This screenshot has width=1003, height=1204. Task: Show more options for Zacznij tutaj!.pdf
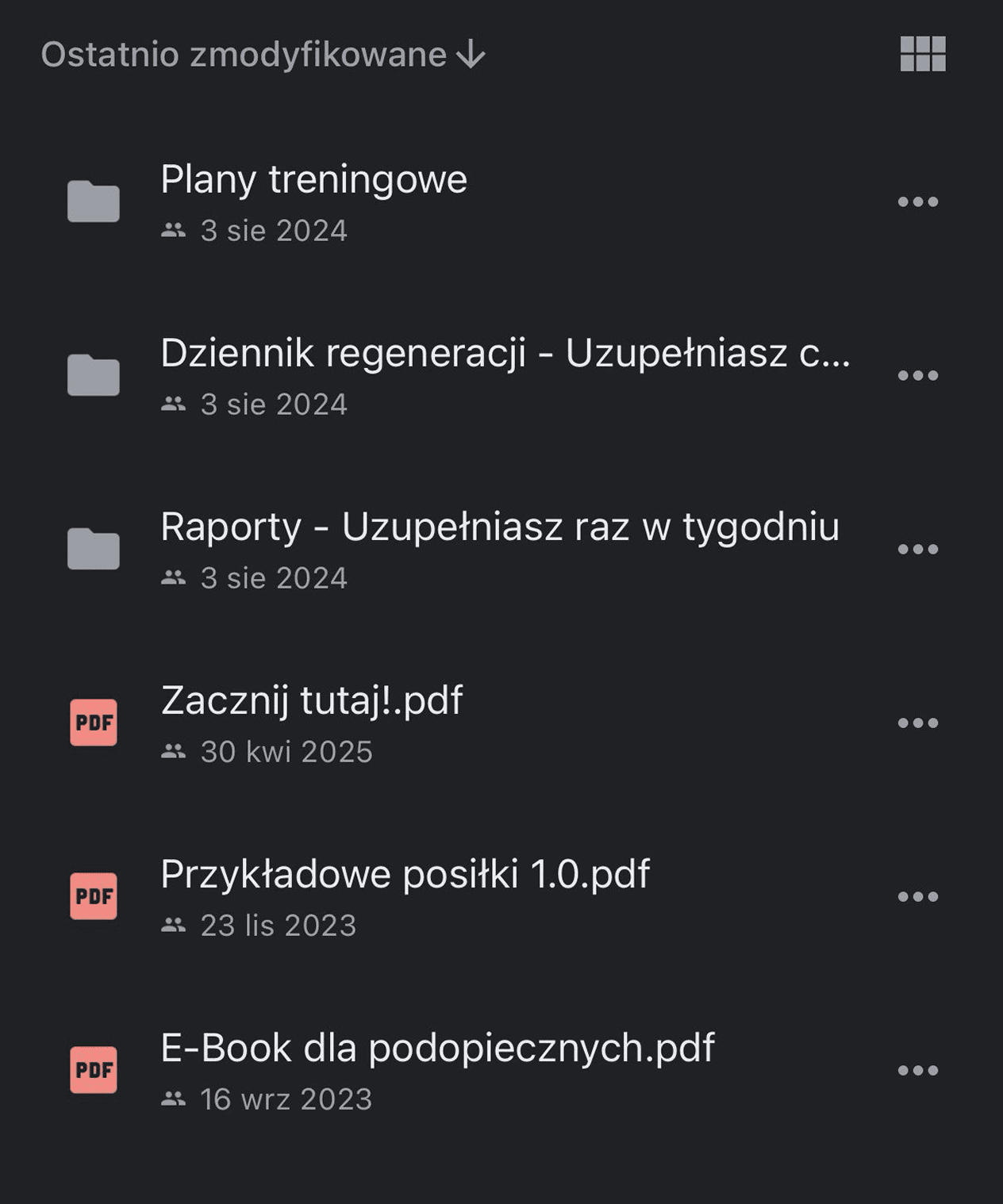point(917,723)
